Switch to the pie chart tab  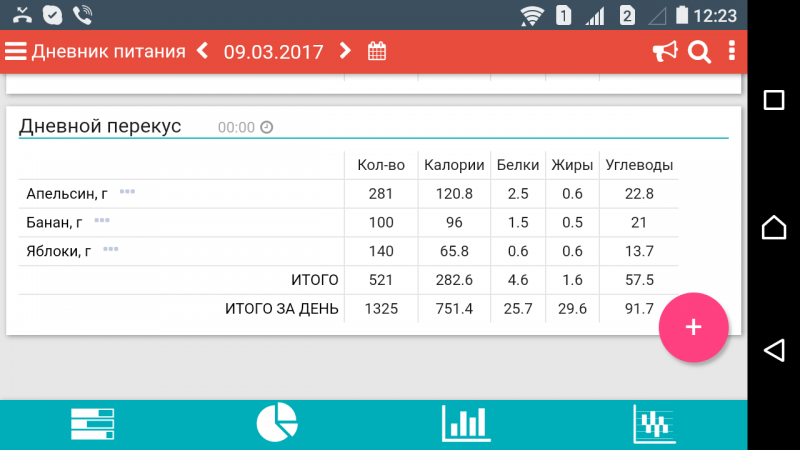pos(278,425)
